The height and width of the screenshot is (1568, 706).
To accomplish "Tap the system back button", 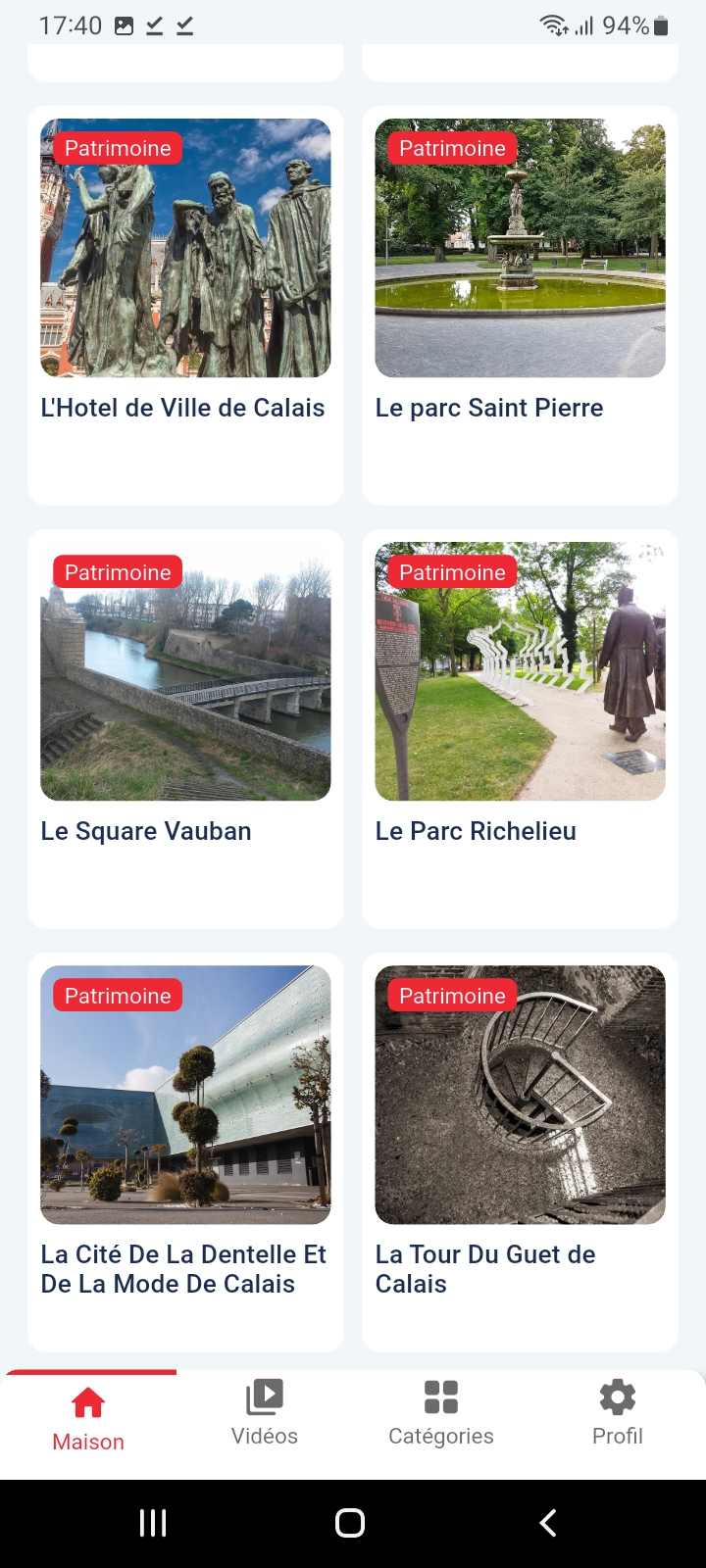I will [x=548, y=1522].
